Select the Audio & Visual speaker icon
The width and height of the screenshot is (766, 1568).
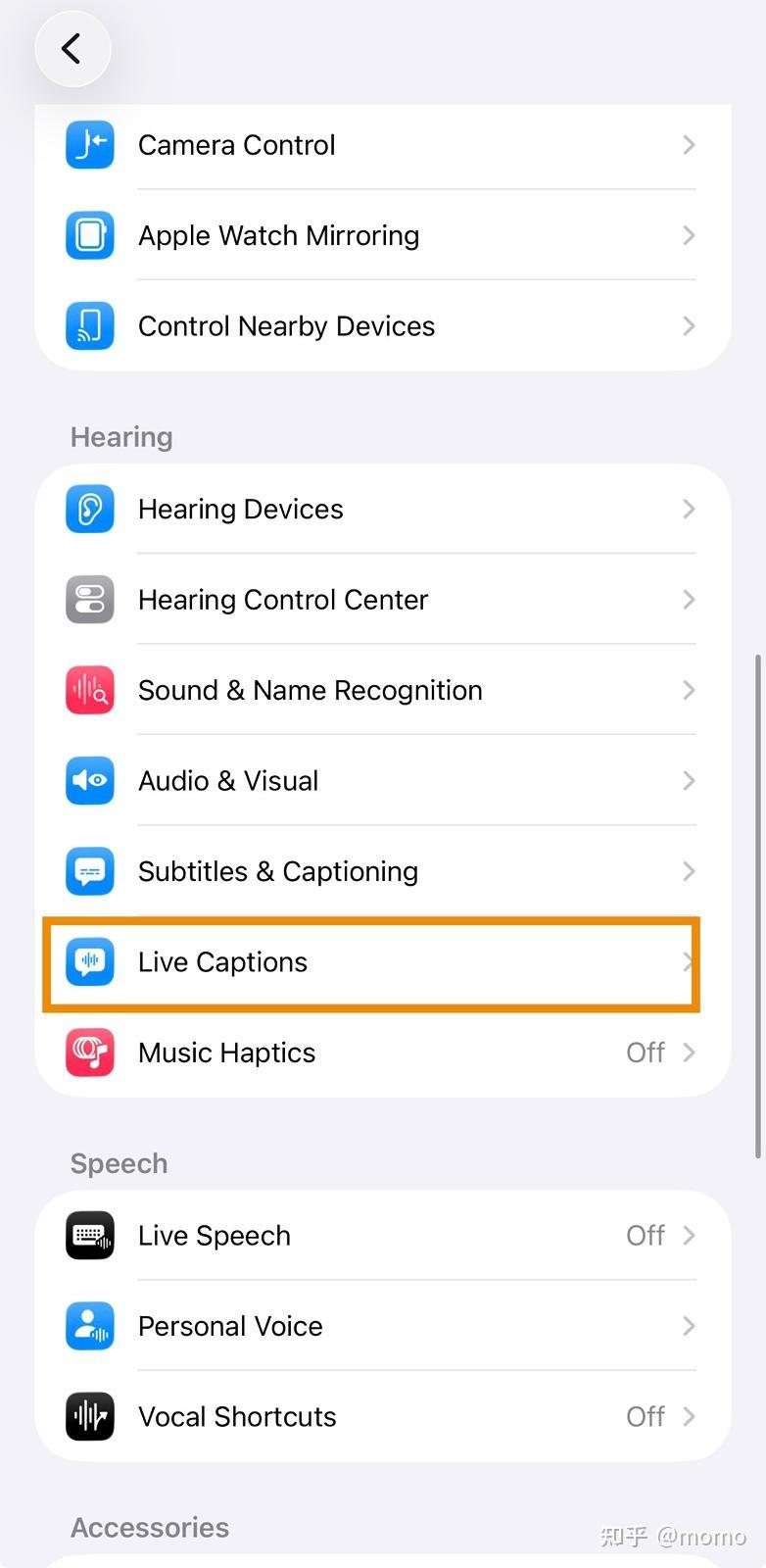[x=89, y=781]
